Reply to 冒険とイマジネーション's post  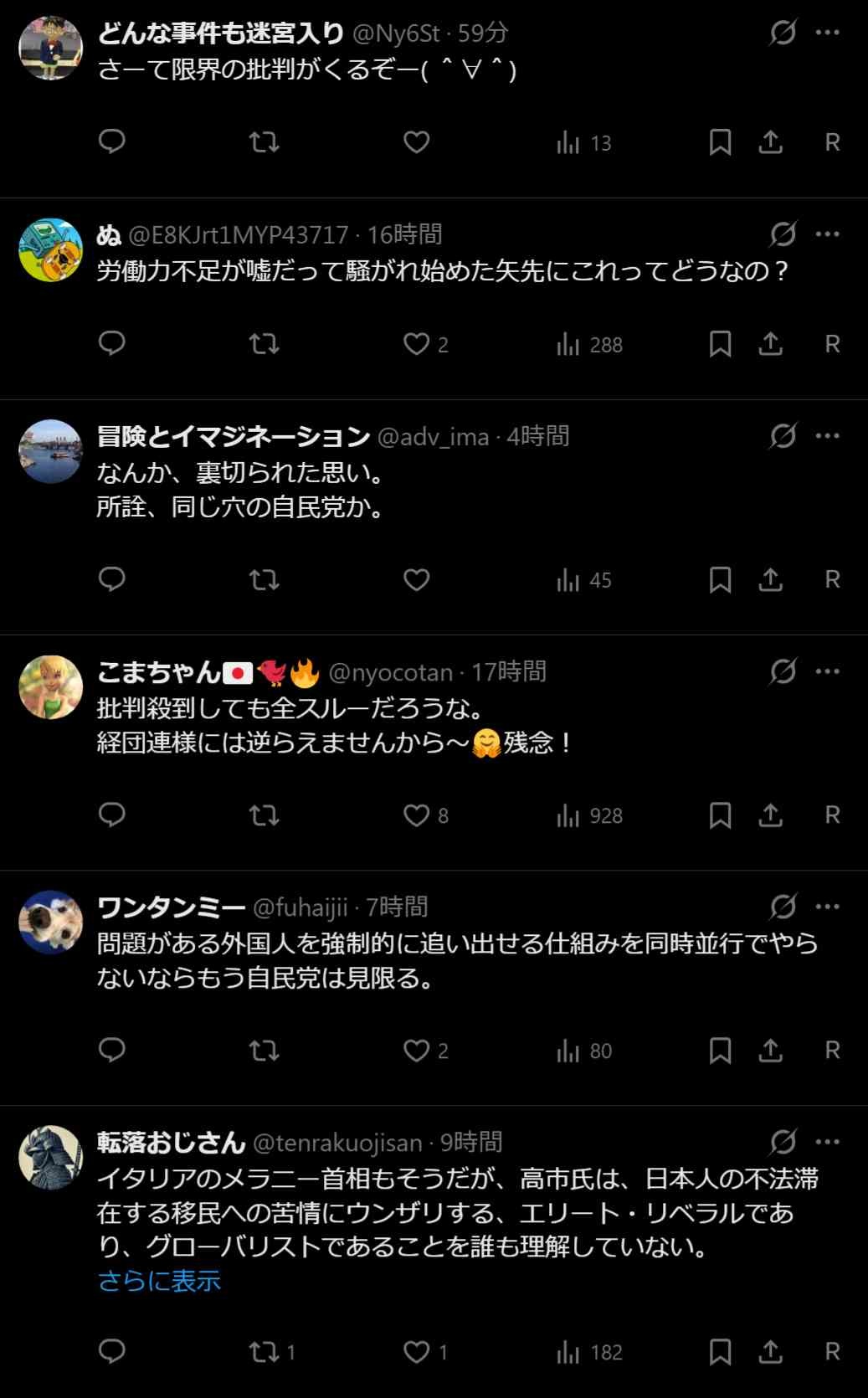pyautogui.click(x=112, y=579)
